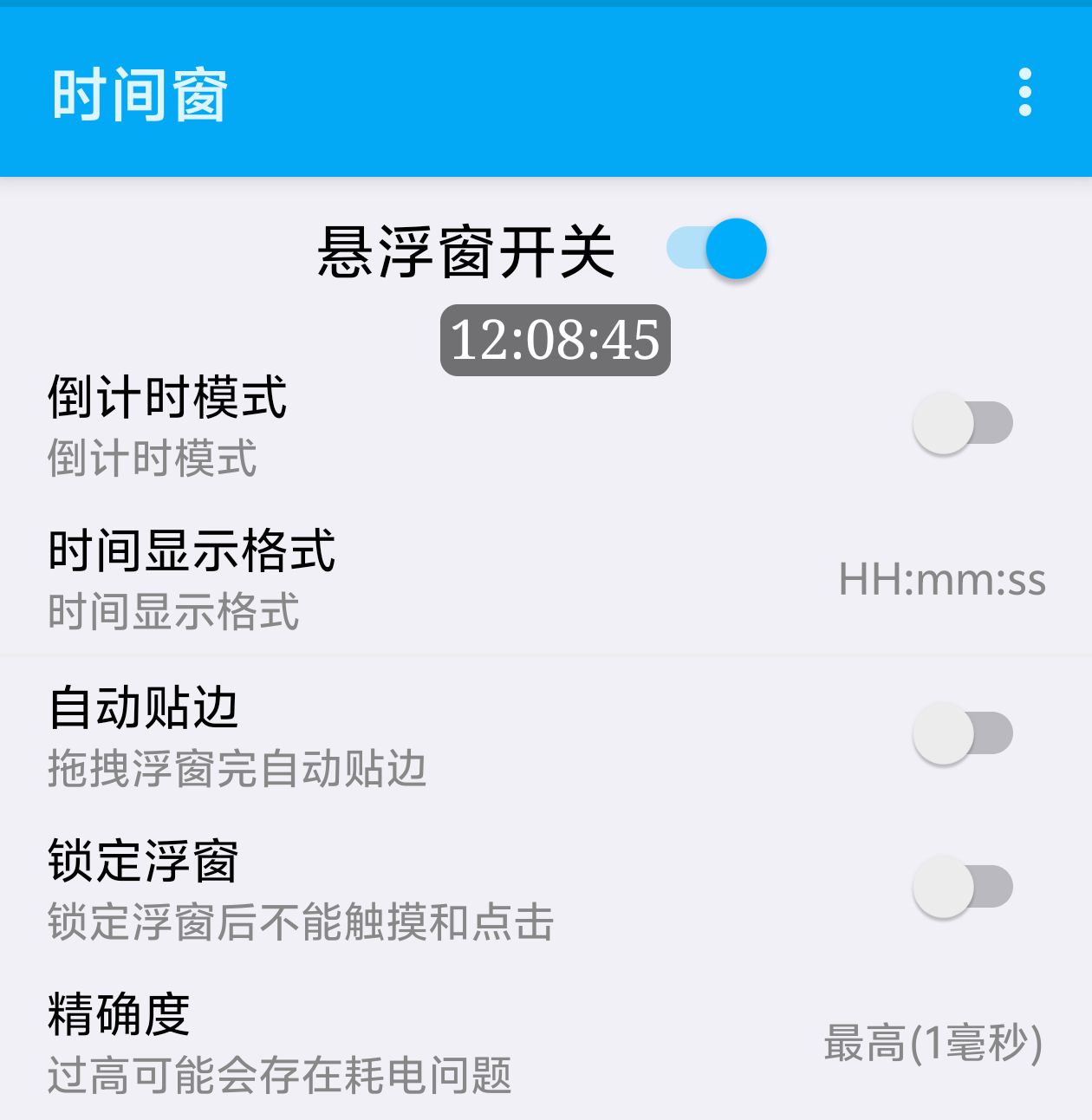The image size is (1092, 1120).
Task: Tap the floating 12:08:45 time window
Action: pos(556,340)
